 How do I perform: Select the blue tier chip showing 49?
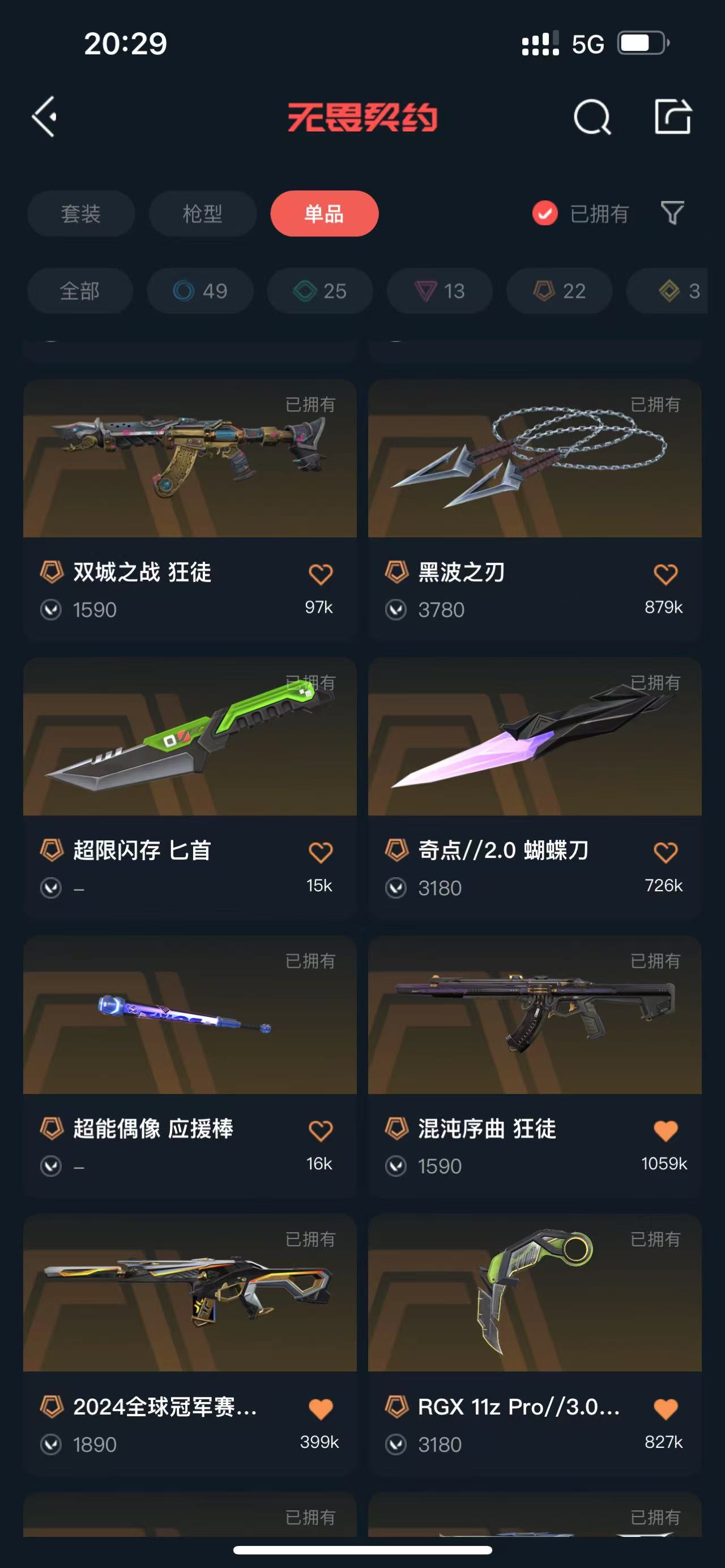click(201, 291)
